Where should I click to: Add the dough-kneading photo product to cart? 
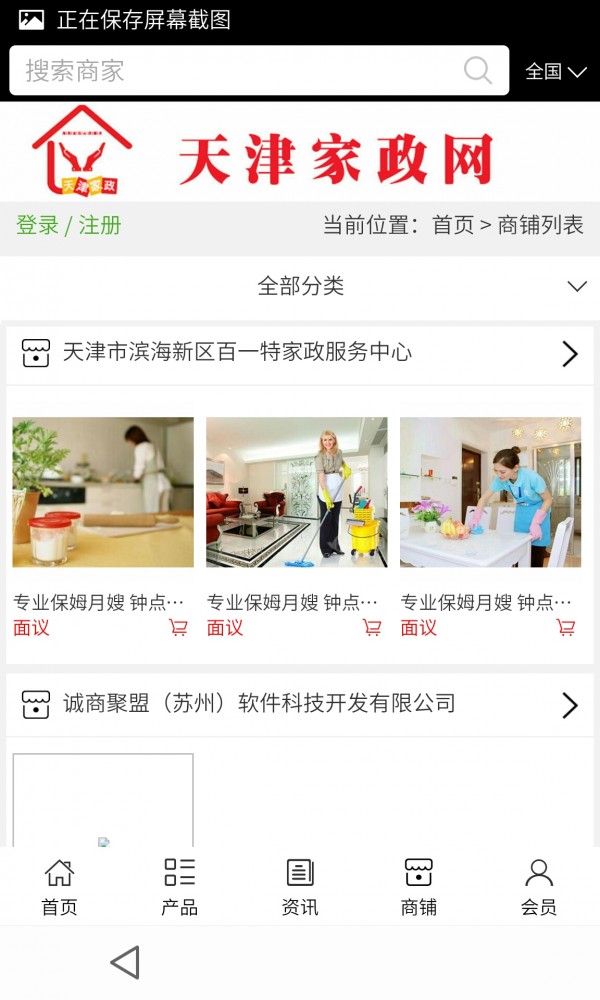click(178, 628)
